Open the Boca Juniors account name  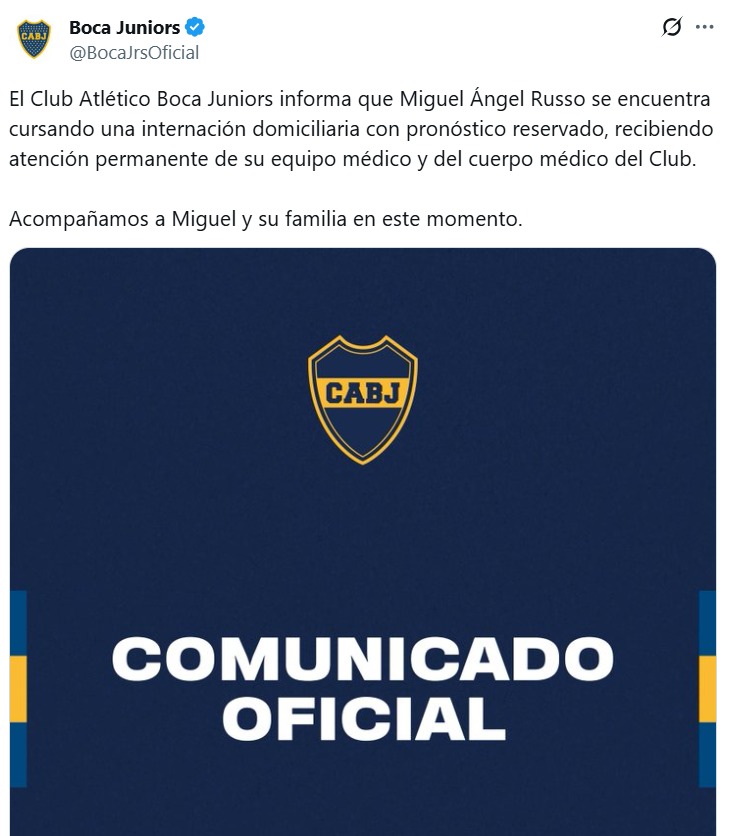point(124,28)
